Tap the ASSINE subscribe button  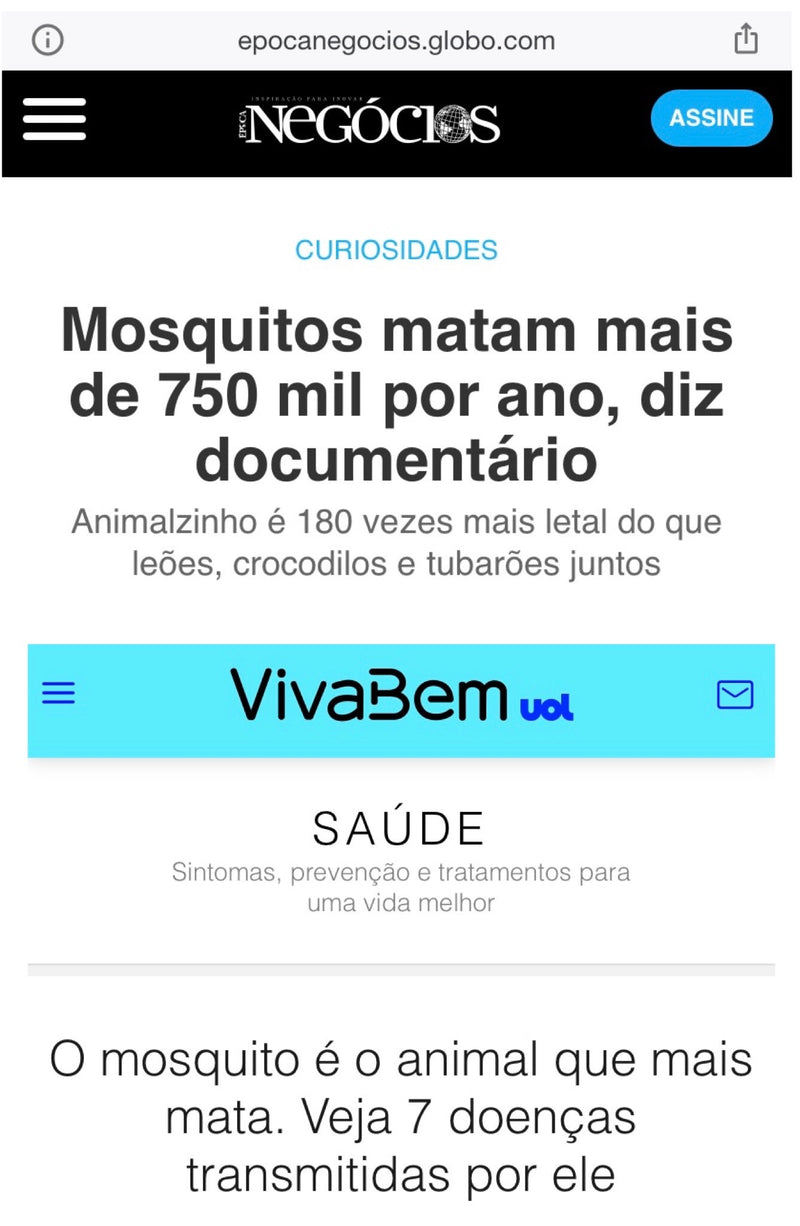point(711,118)
